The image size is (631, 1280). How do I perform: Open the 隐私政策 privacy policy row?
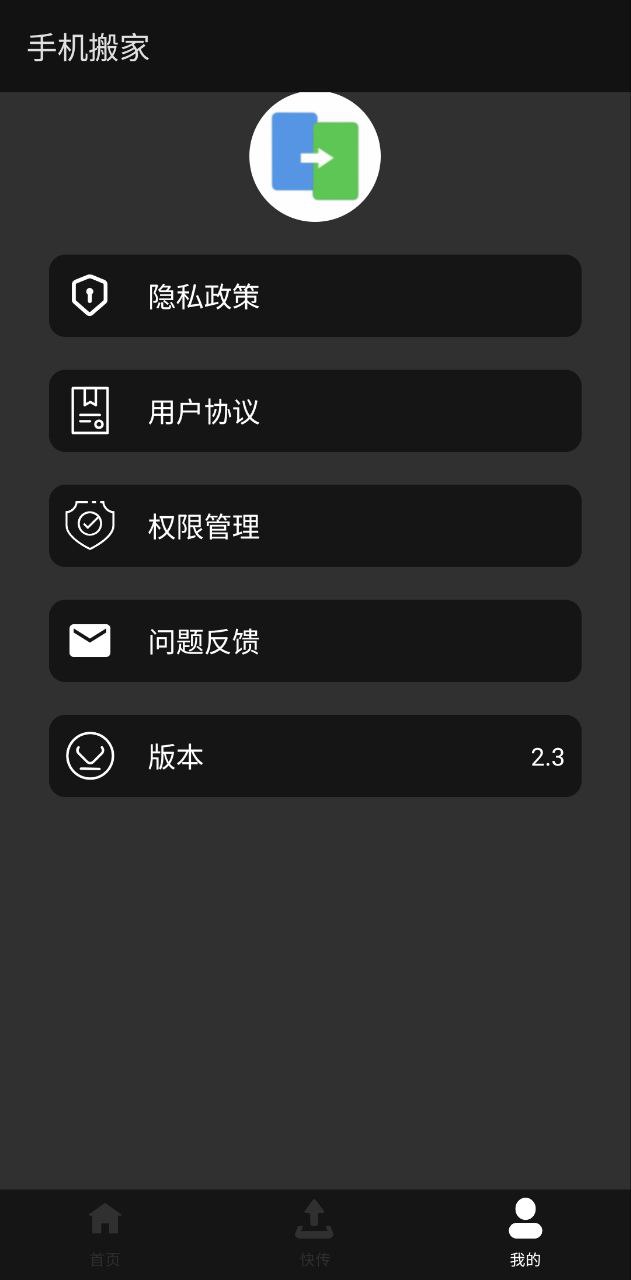click(315, 296)
